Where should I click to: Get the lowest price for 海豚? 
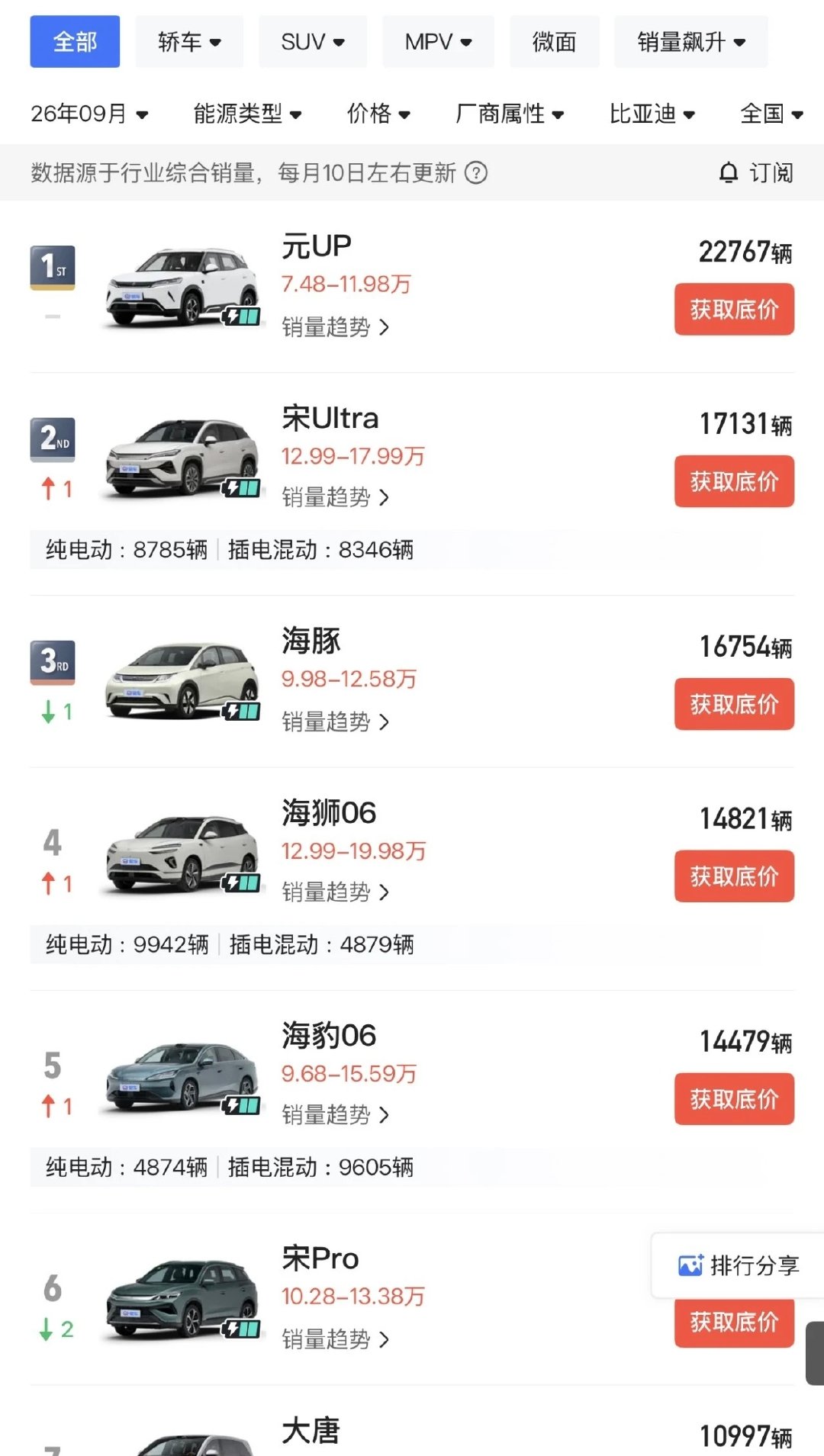tap(734, 704)
